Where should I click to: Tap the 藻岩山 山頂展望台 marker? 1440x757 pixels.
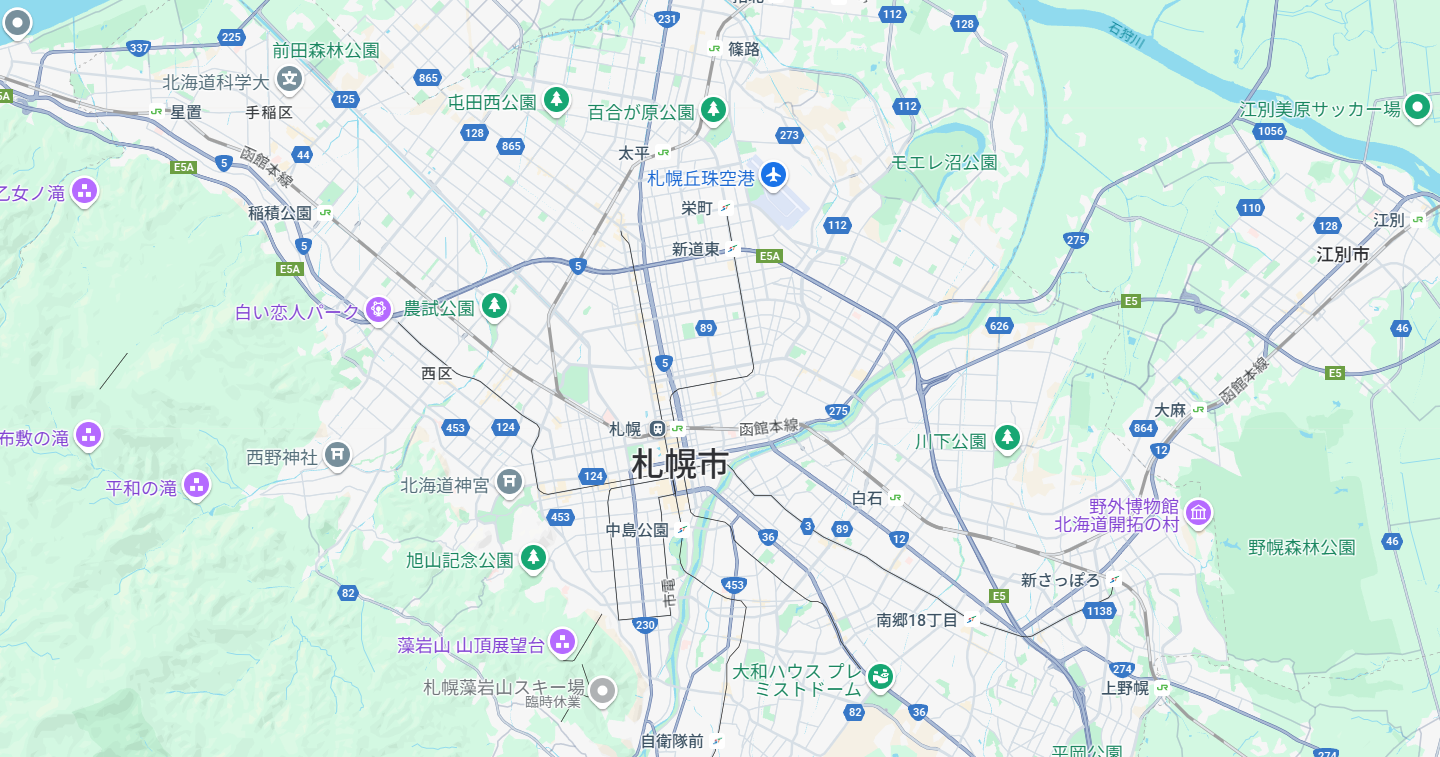pyautogui.click(x=563, y=642)
